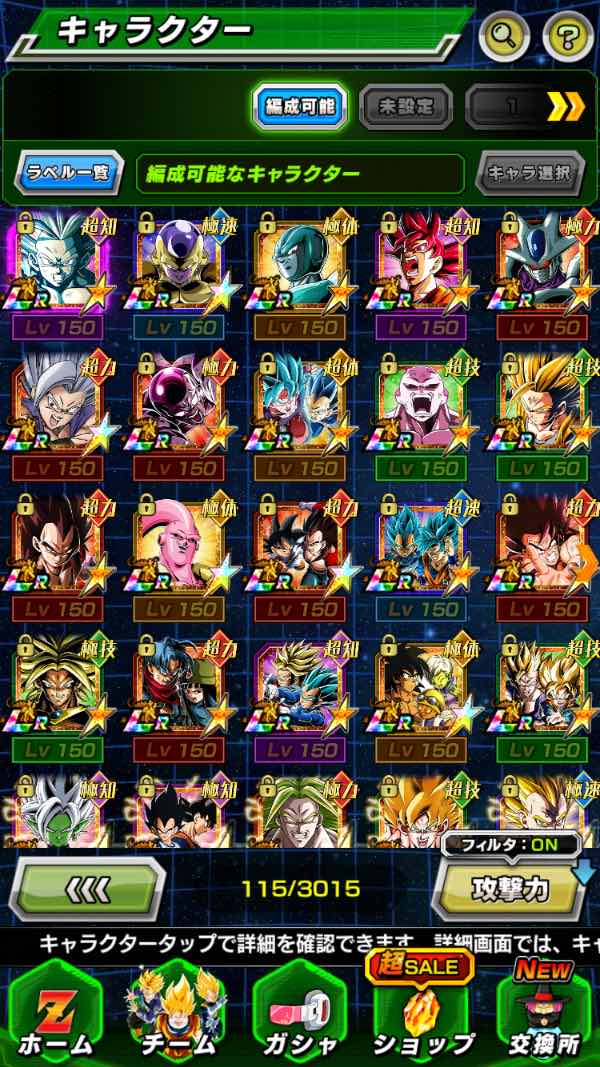This screenshot has width=600, height=1067.
Task: Select the 未設定 filter tab
Action: 404,106
